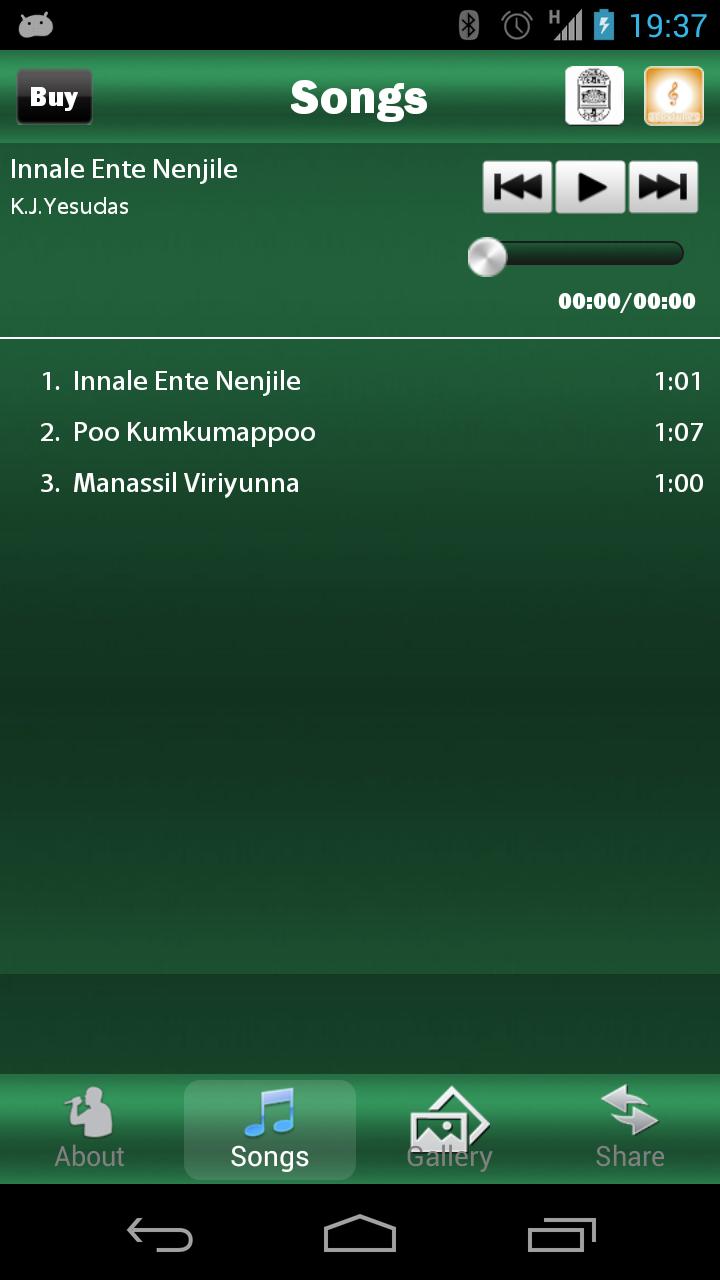Open the white emblem icon in header
Screen dimensions: 720x1280
(594, 96)
